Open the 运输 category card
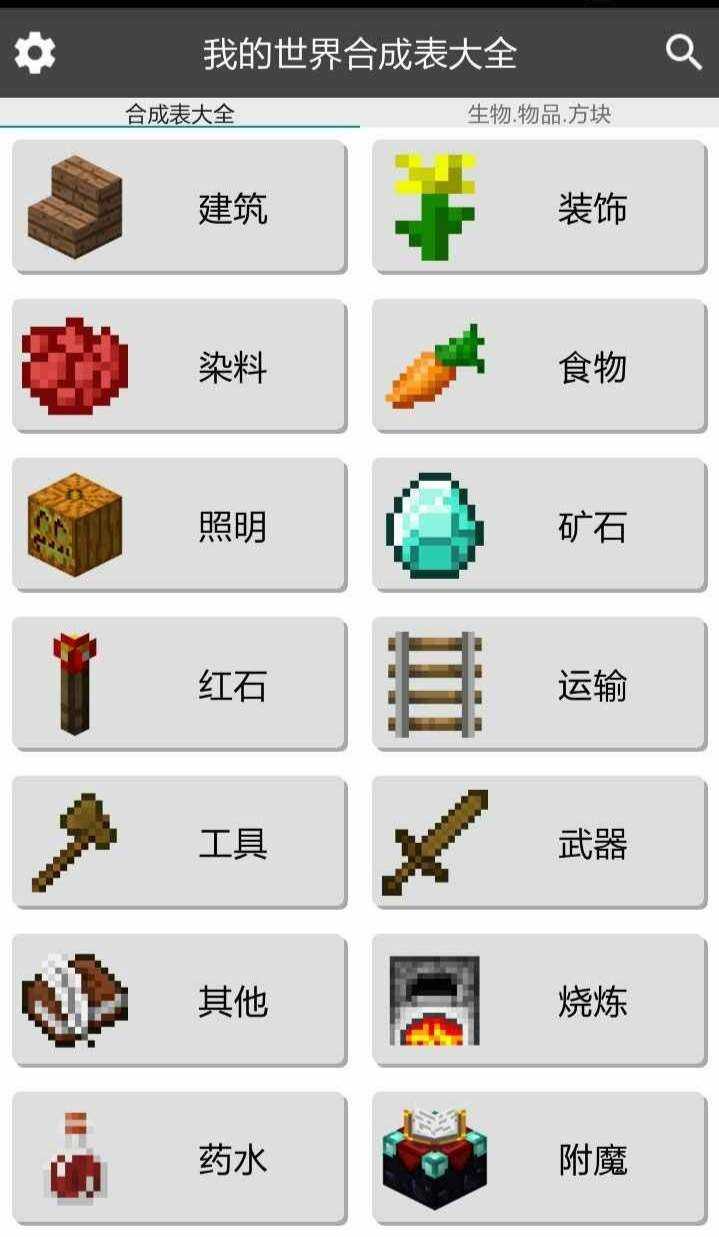719x1237 pixels. [539, 684]
